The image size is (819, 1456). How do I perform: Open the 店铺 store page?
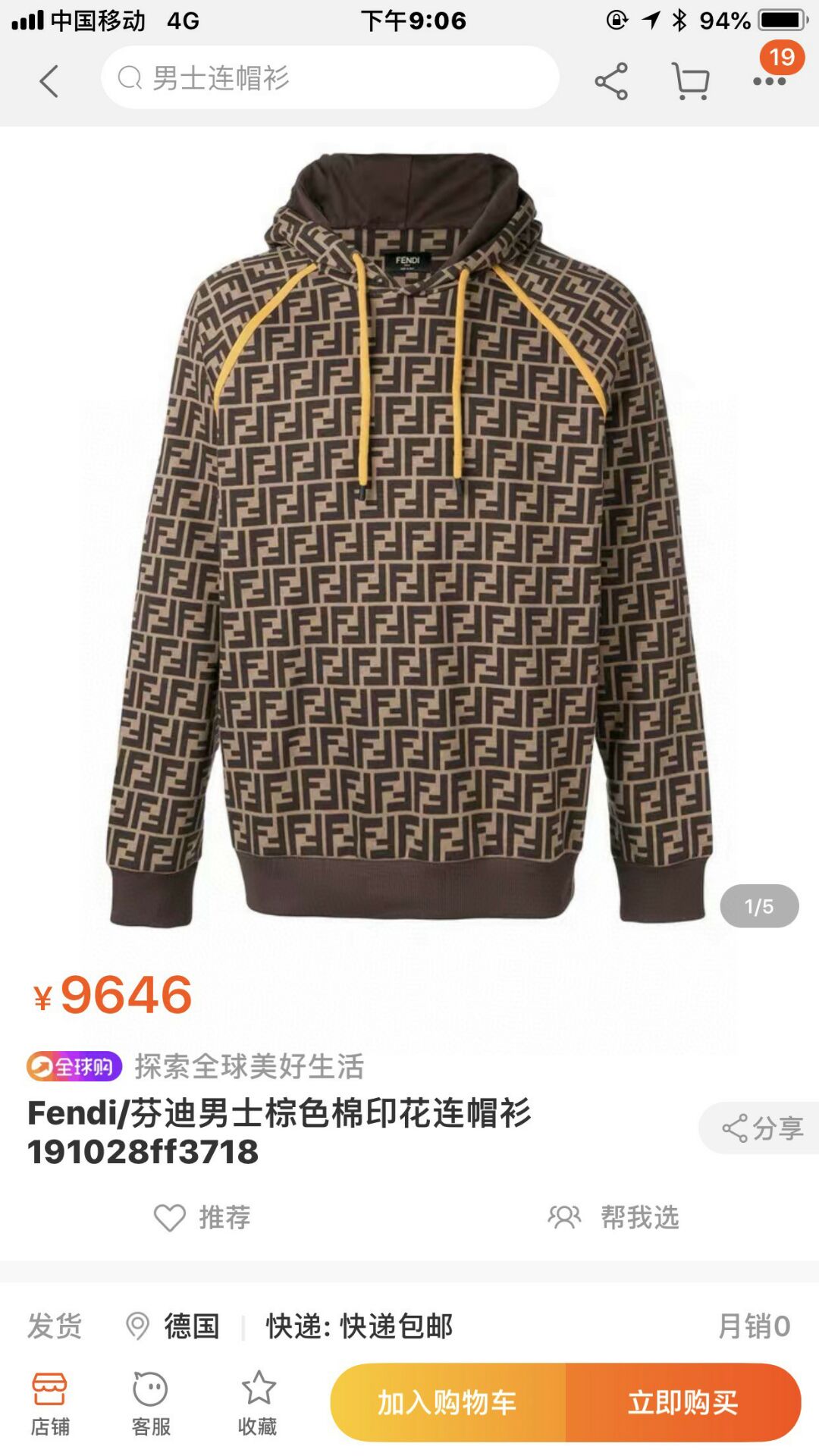[x=50, y=1403]
